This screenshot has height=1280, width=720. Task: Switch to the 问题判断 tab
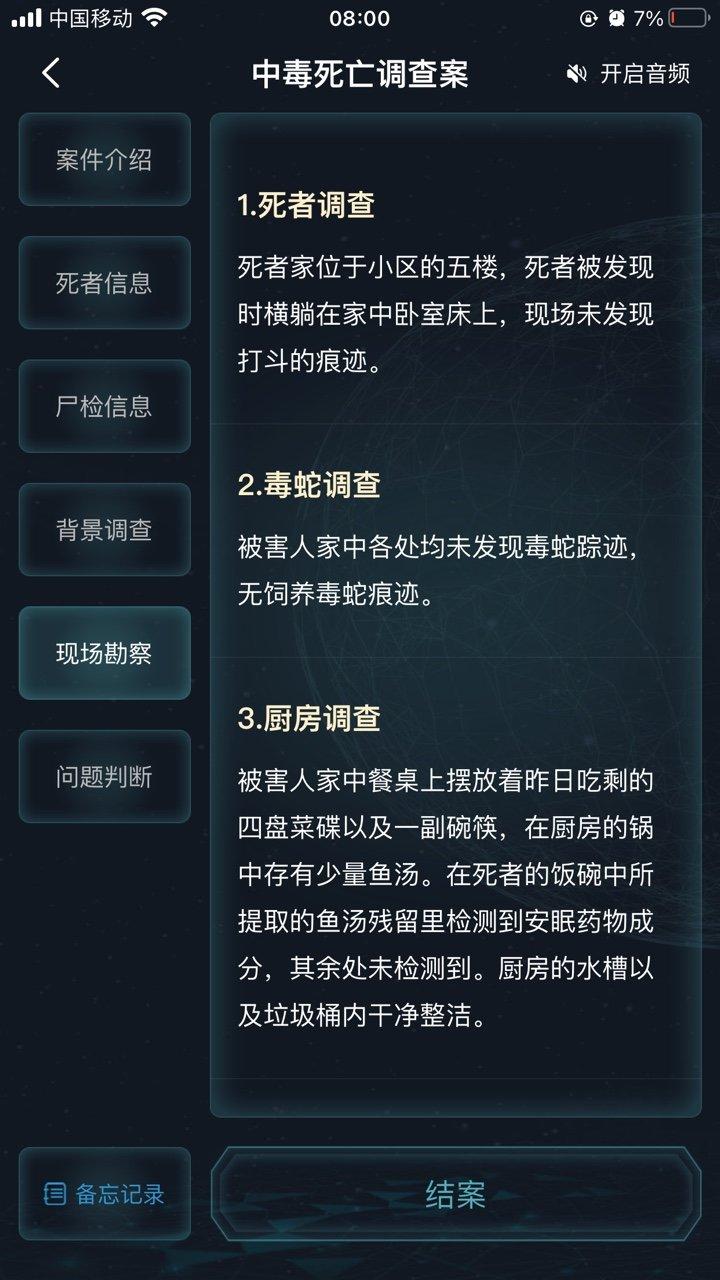click(x=104, y=777)
